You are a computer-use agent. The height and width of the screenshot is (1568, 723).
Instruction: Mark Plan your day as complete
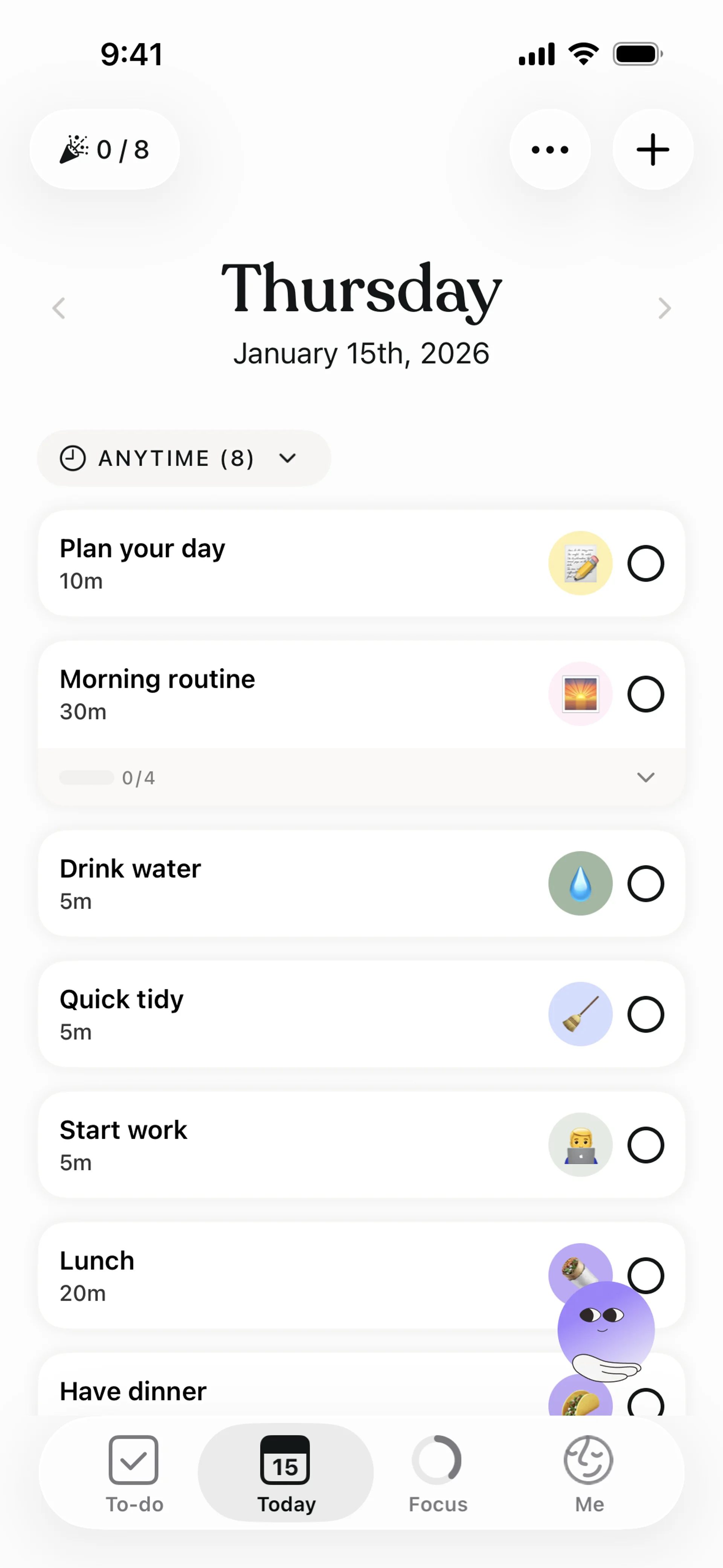645,564
